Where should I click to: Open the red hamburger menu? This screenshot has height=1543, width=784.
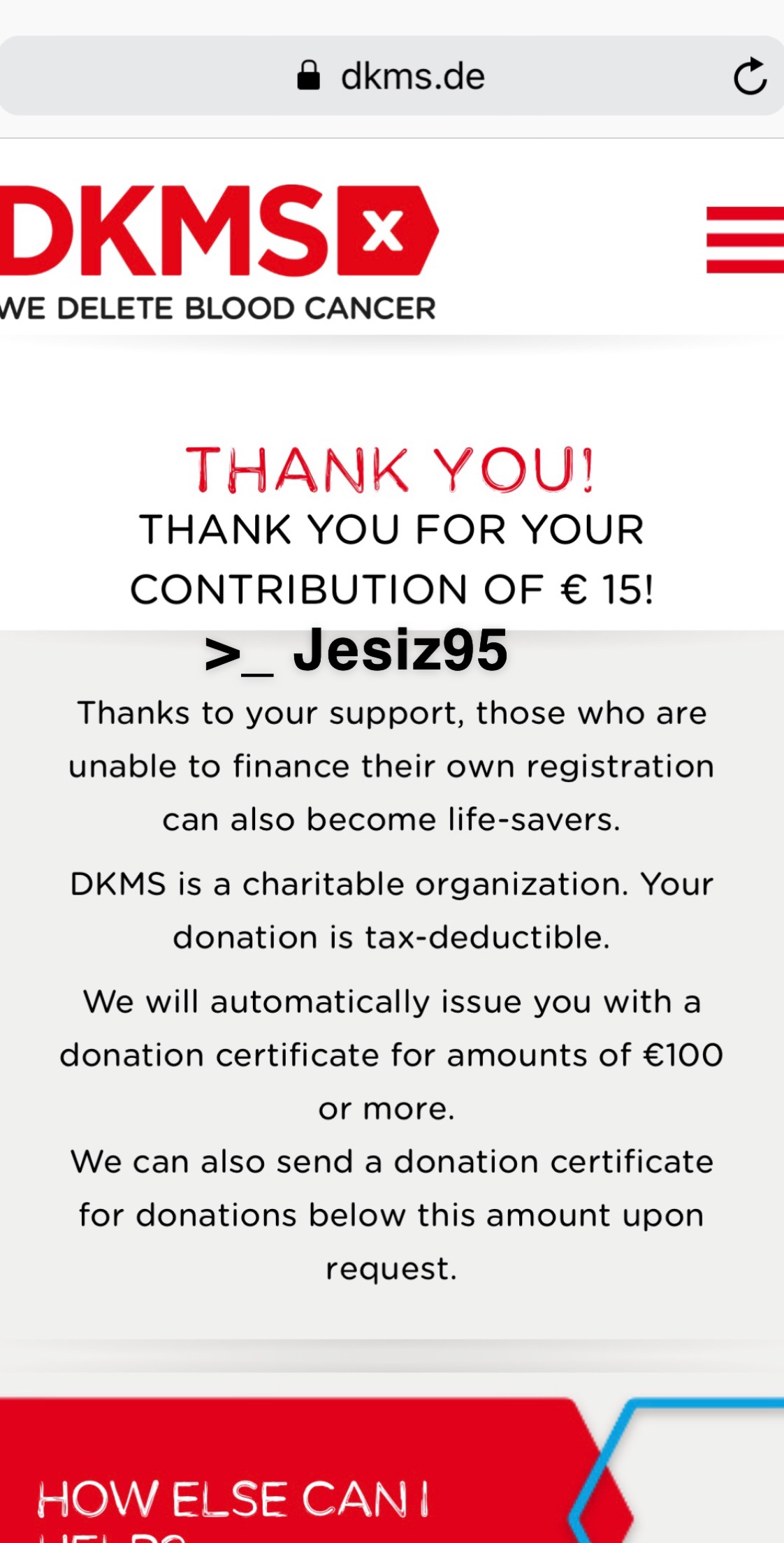click(745, 240)
